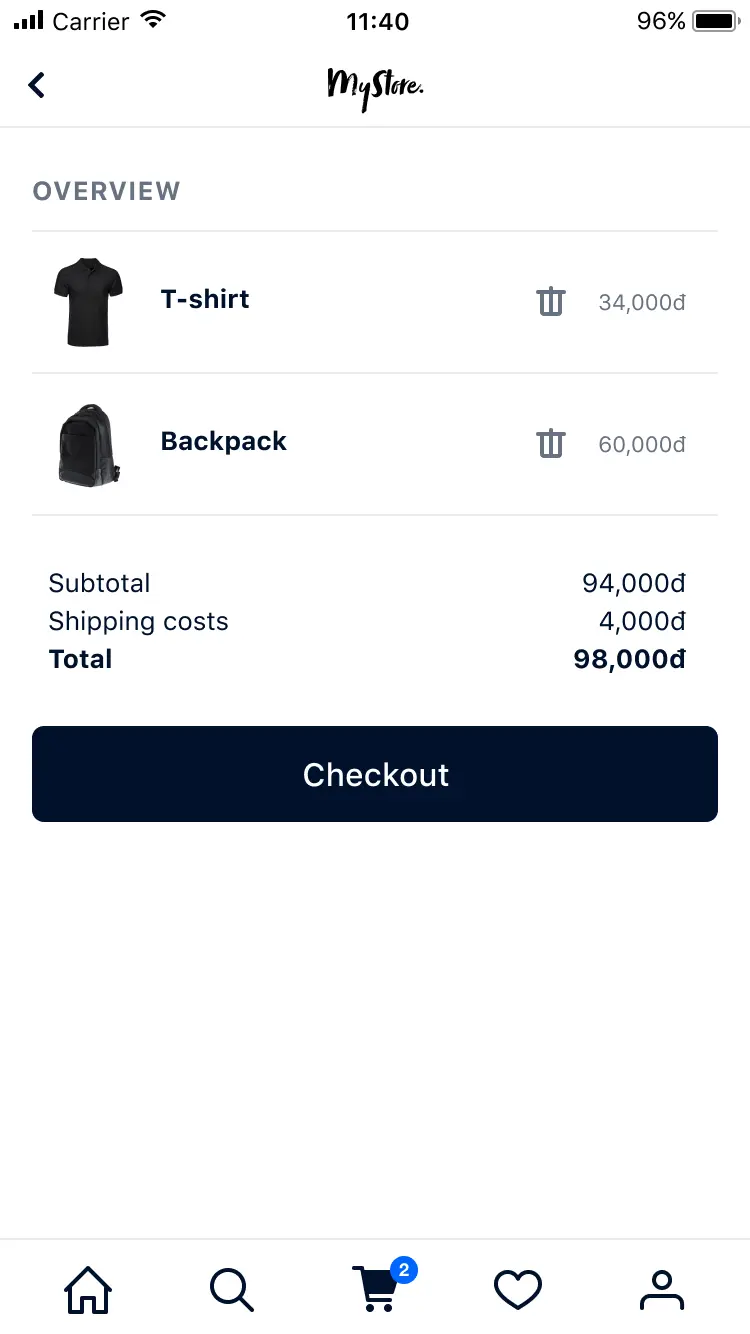Viewport: 750px width, 1334px height.
Task: Select the MyStore logo
Action: click(375, 87)
